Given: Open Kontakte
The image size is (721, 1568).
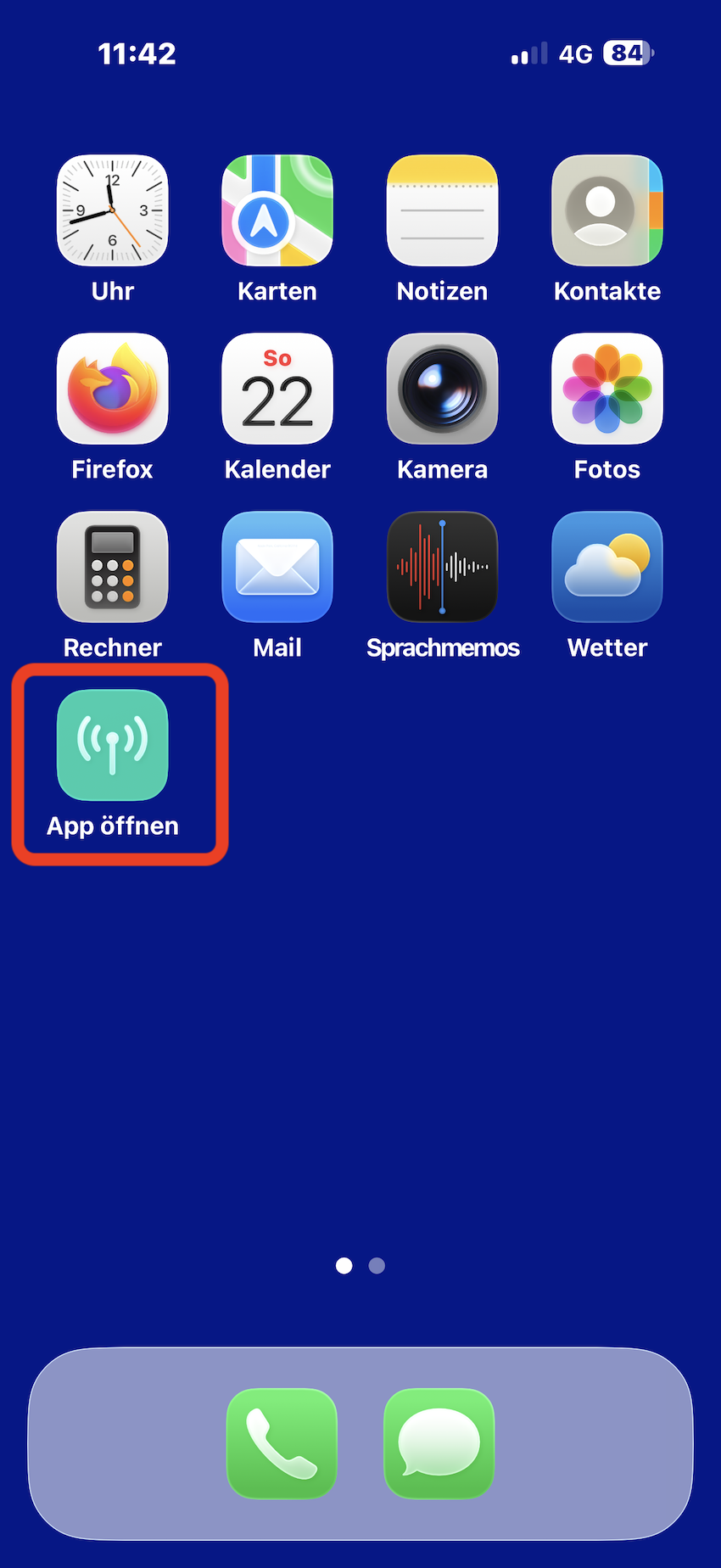Looking at the screenshot, I should click(x=606, y=210).
